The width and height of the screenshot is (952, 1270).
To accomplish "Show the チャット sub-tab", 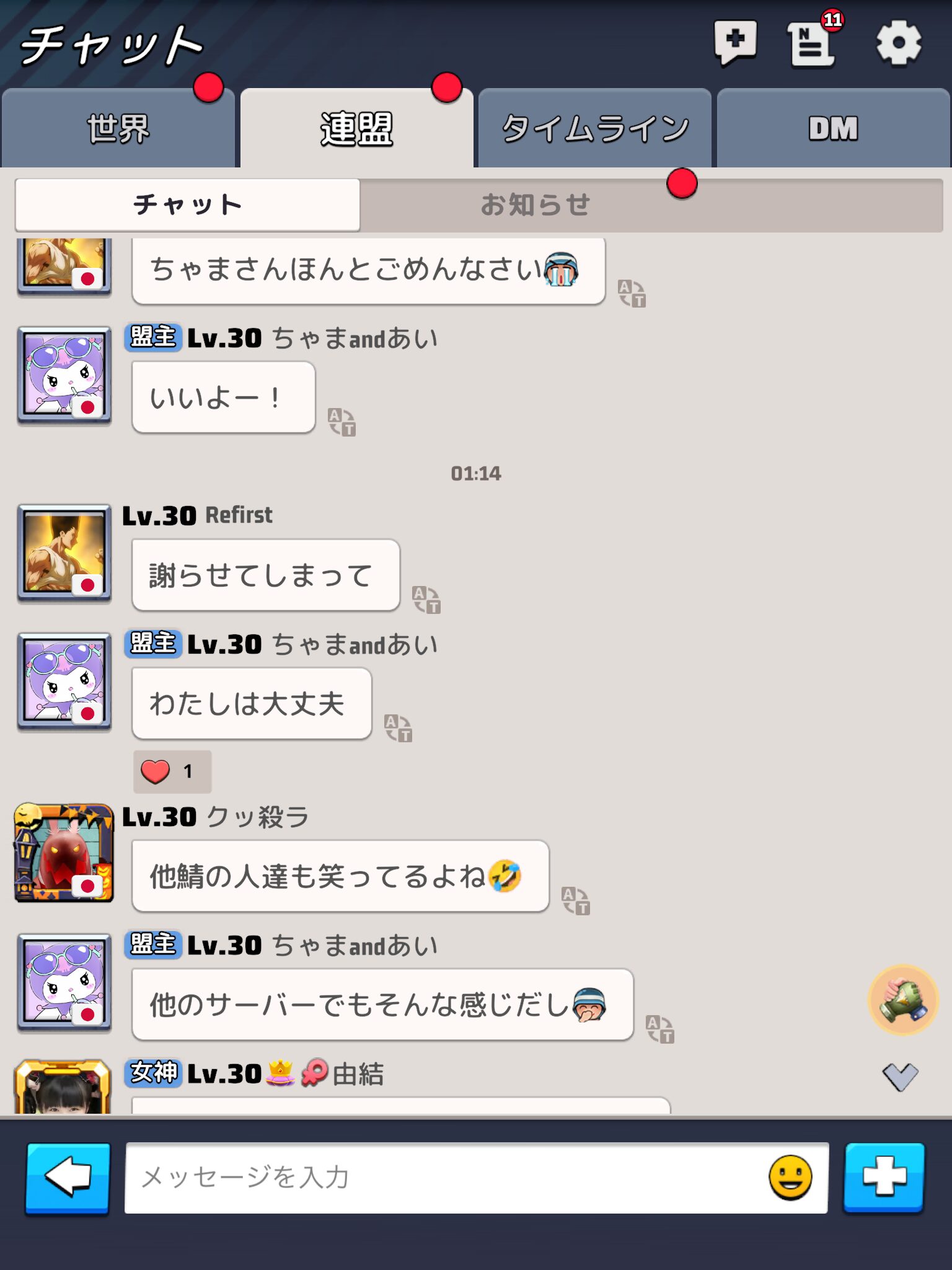I will [187, 205].
